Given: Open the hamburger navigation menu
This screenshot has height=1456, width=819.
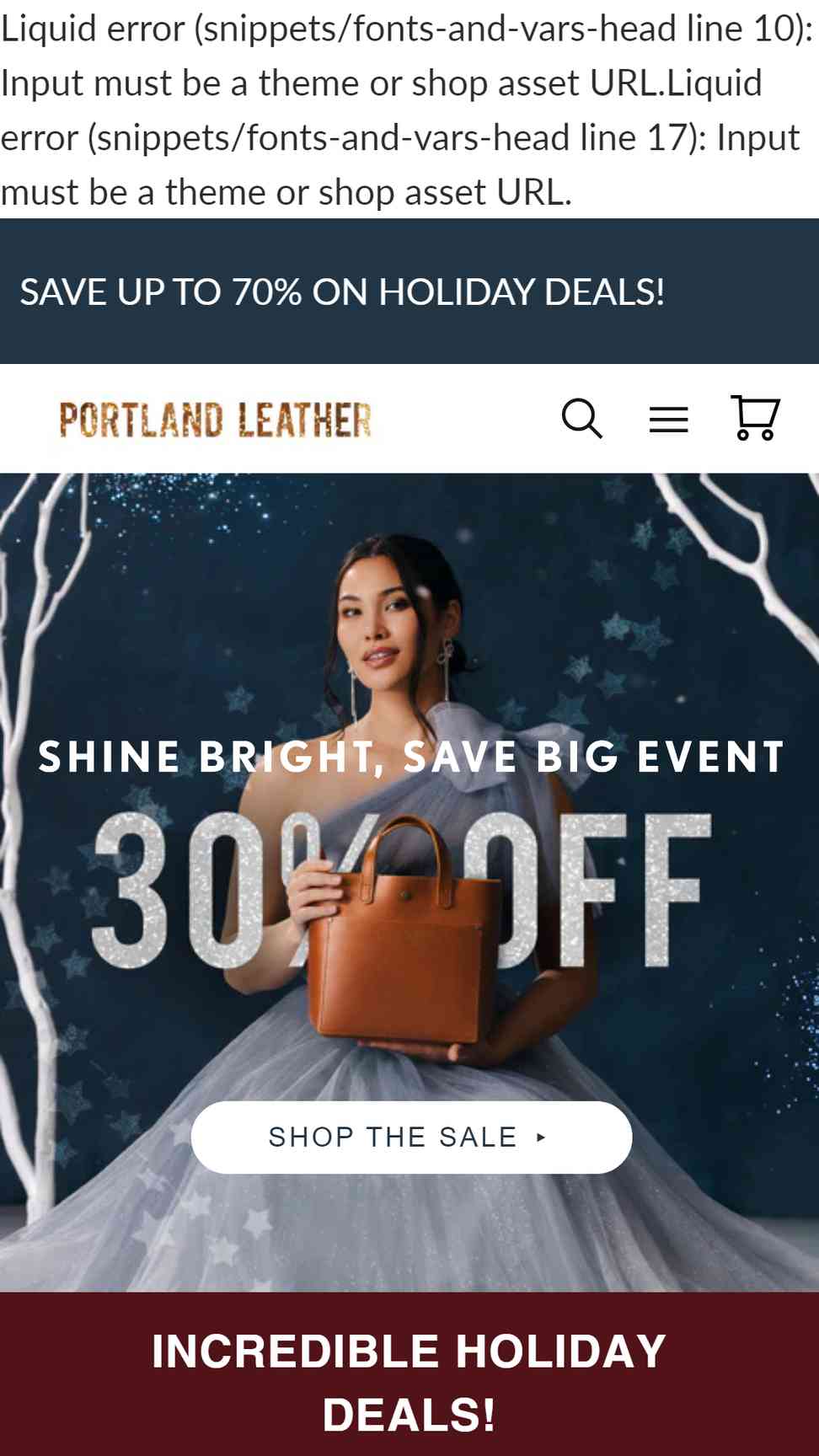Looking at the screenshot, I should tap(668, 419).
